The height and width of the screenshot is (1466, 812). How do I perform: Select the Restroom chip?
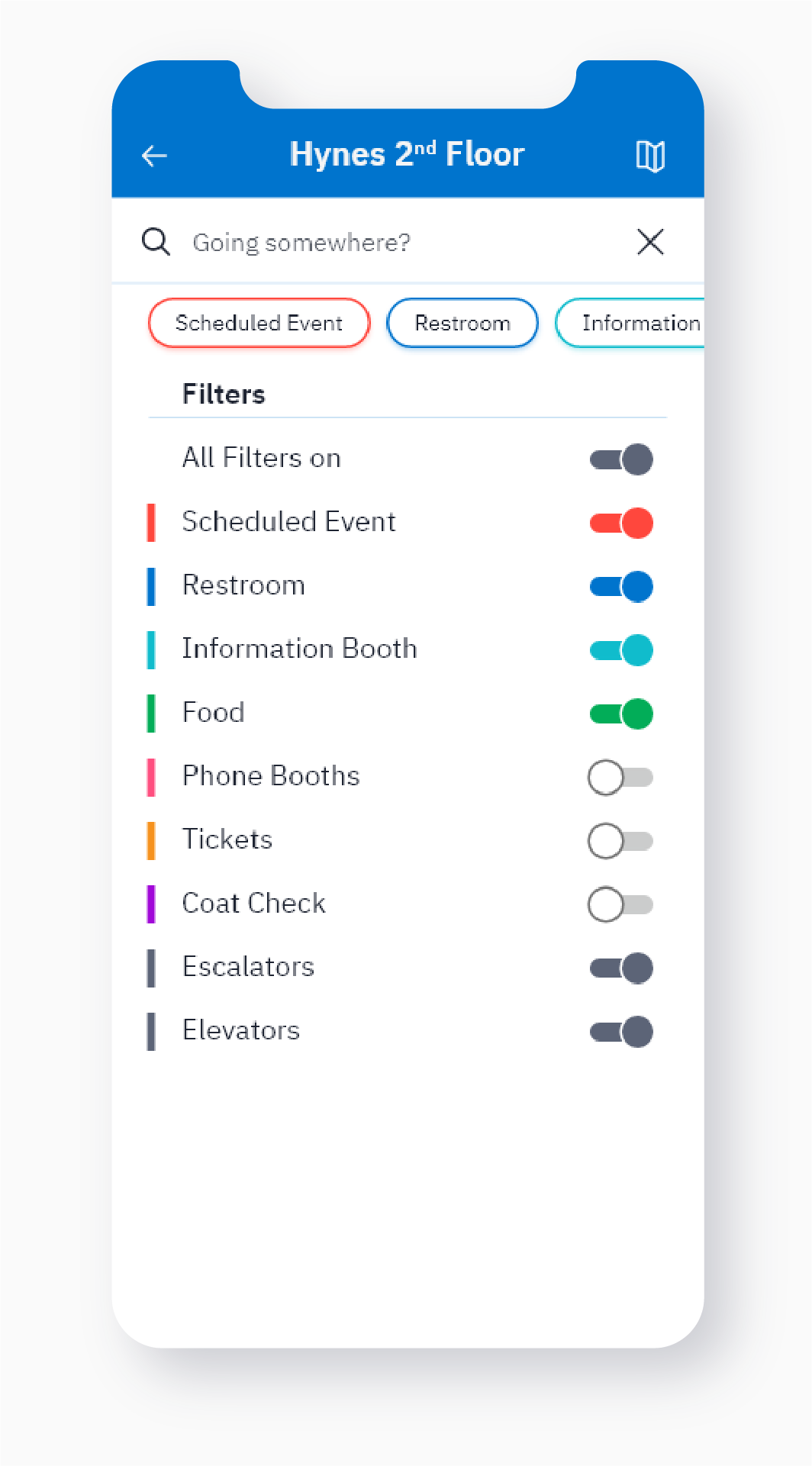462,323
